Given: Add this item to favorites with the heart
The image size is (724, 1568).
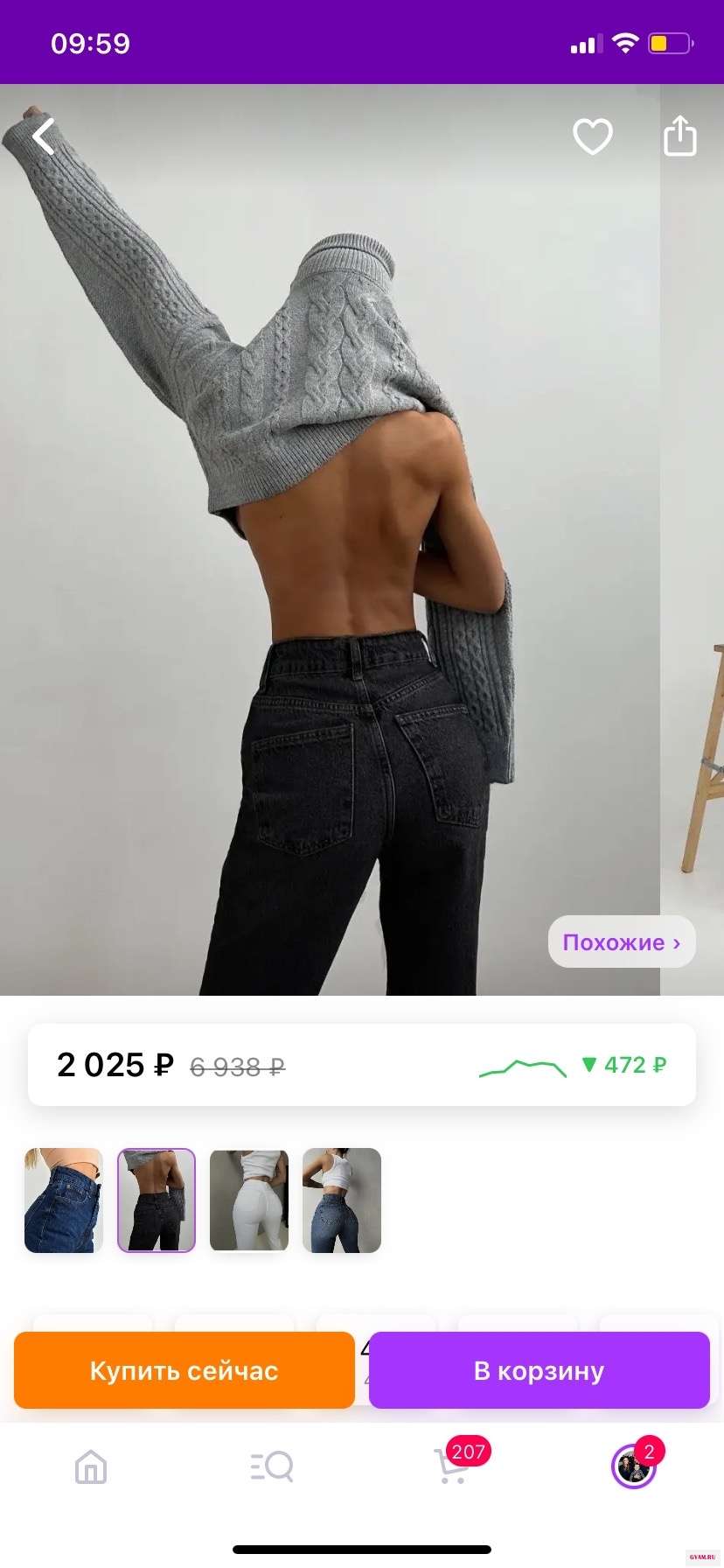Looking at the screenshot, I should click(x=592, y=136).
